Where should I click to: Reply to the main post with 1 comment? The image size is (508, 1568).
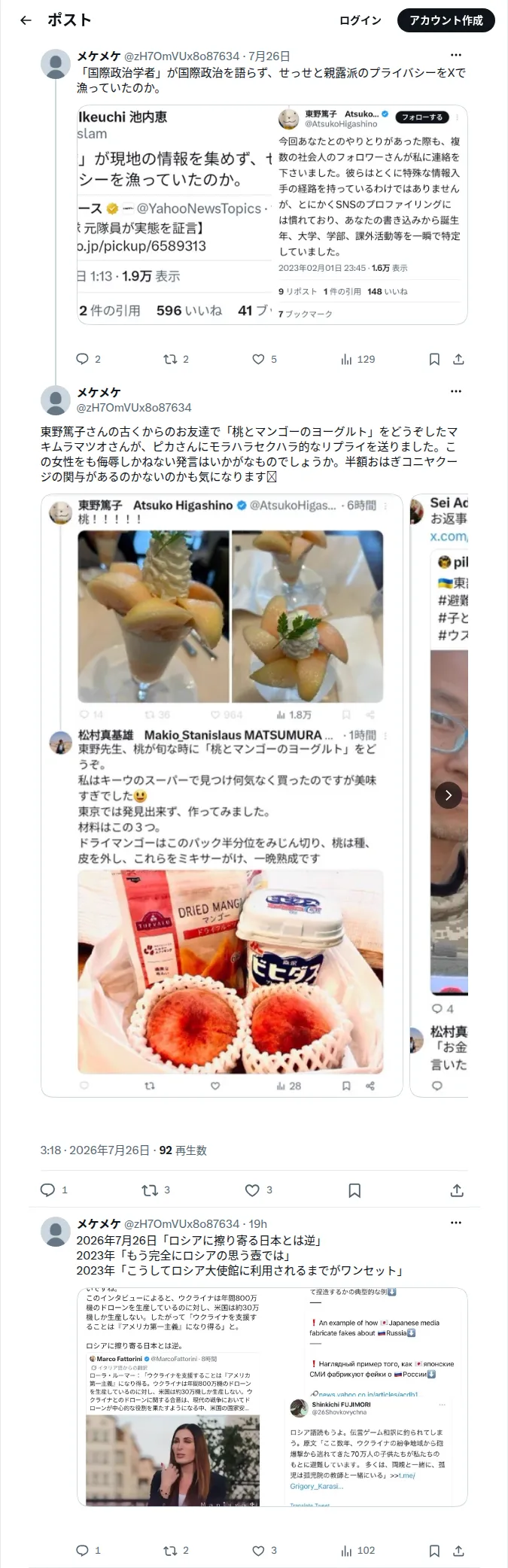[53, 1190]
